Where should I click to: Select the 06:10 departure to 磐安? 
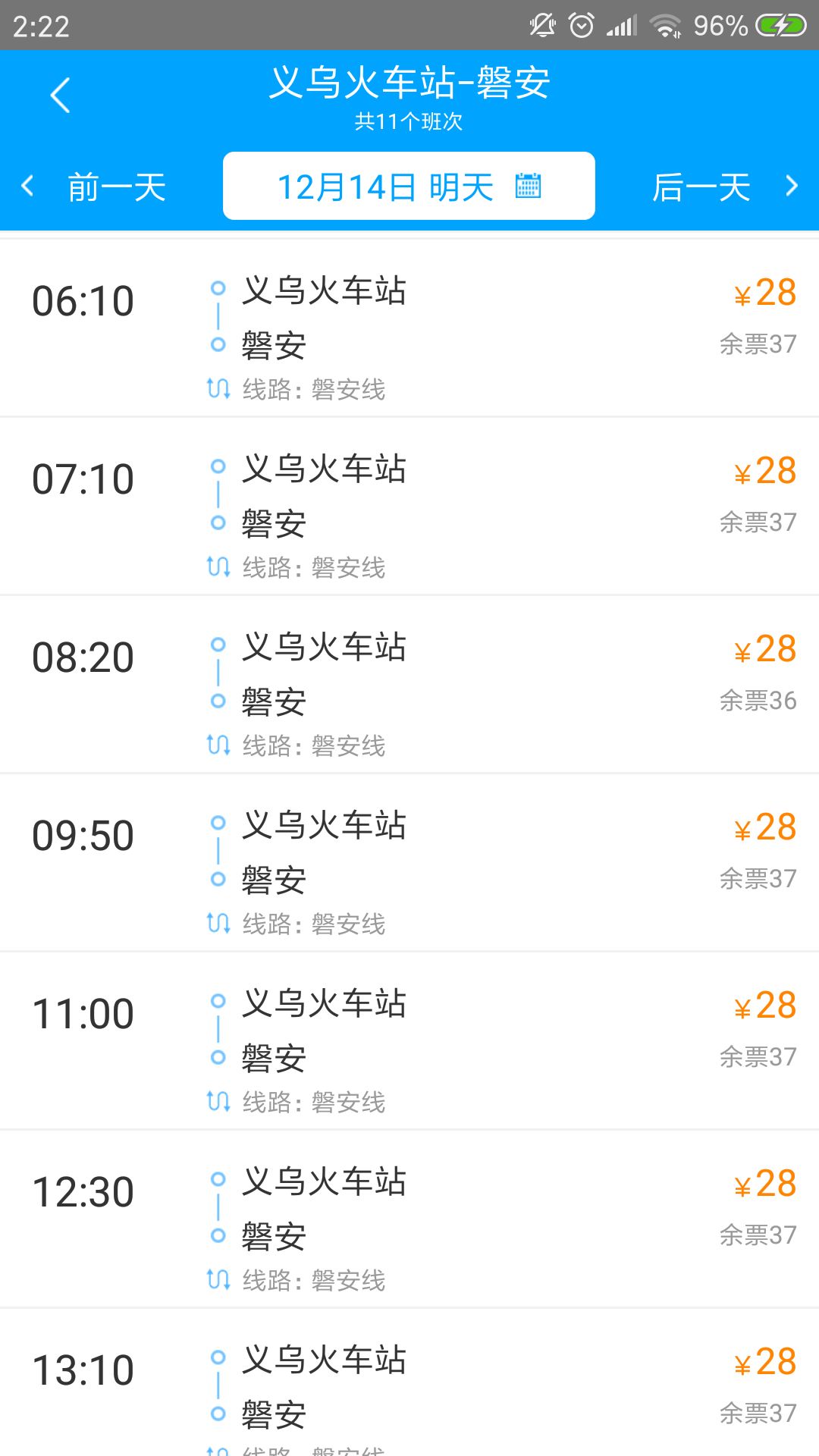tap(409, 328)
